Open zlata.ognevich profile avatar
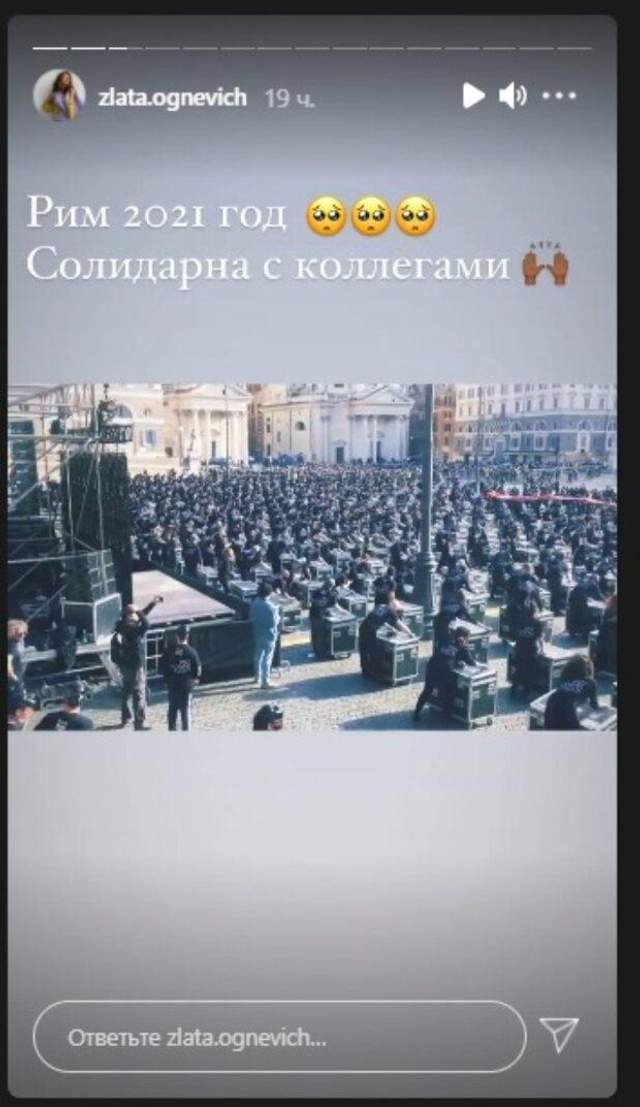The height and width of the screenshot is (1107, 640). (x=59, y=96)
